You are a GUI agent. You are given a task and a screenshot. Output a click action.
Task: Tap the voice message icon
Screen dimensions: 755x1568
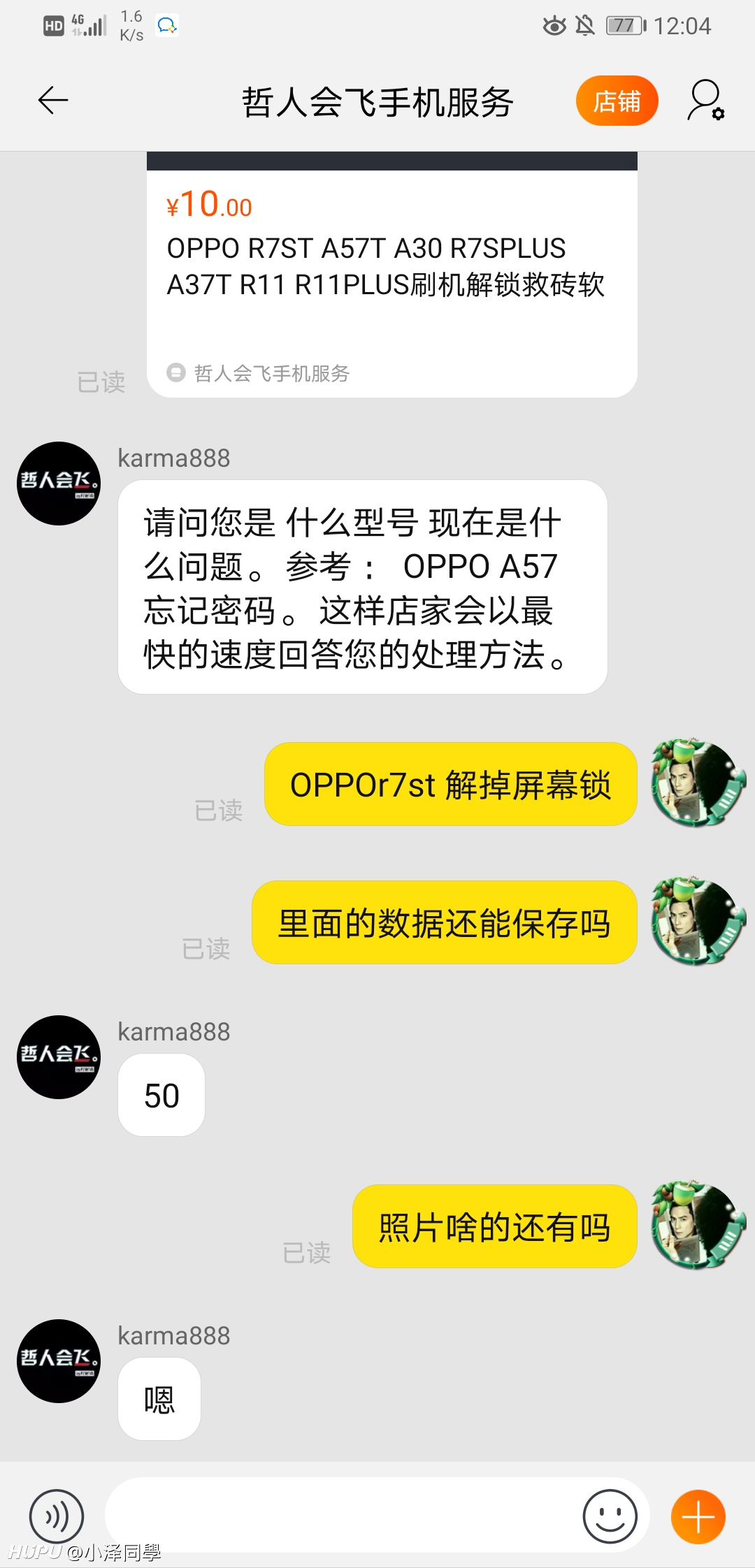pyautogui.click(x=57, y=1516)
